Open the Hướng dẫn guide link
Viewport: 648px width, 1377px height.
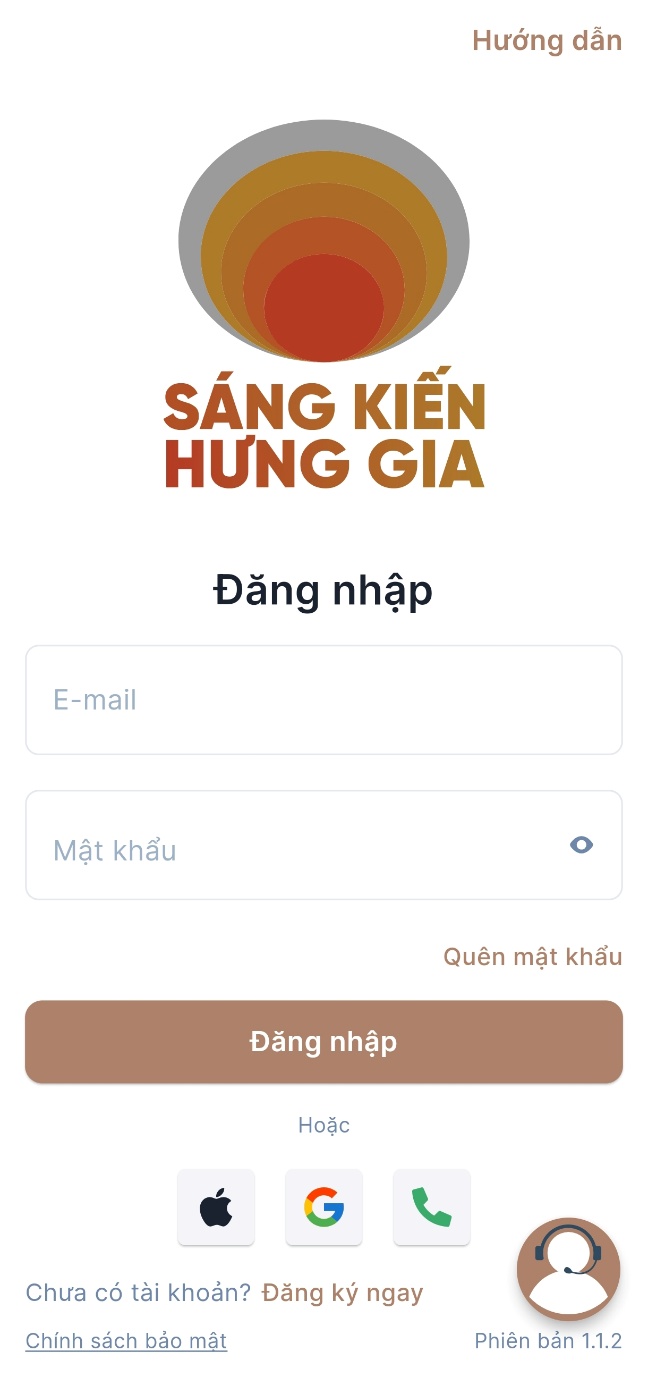(547, 41)
